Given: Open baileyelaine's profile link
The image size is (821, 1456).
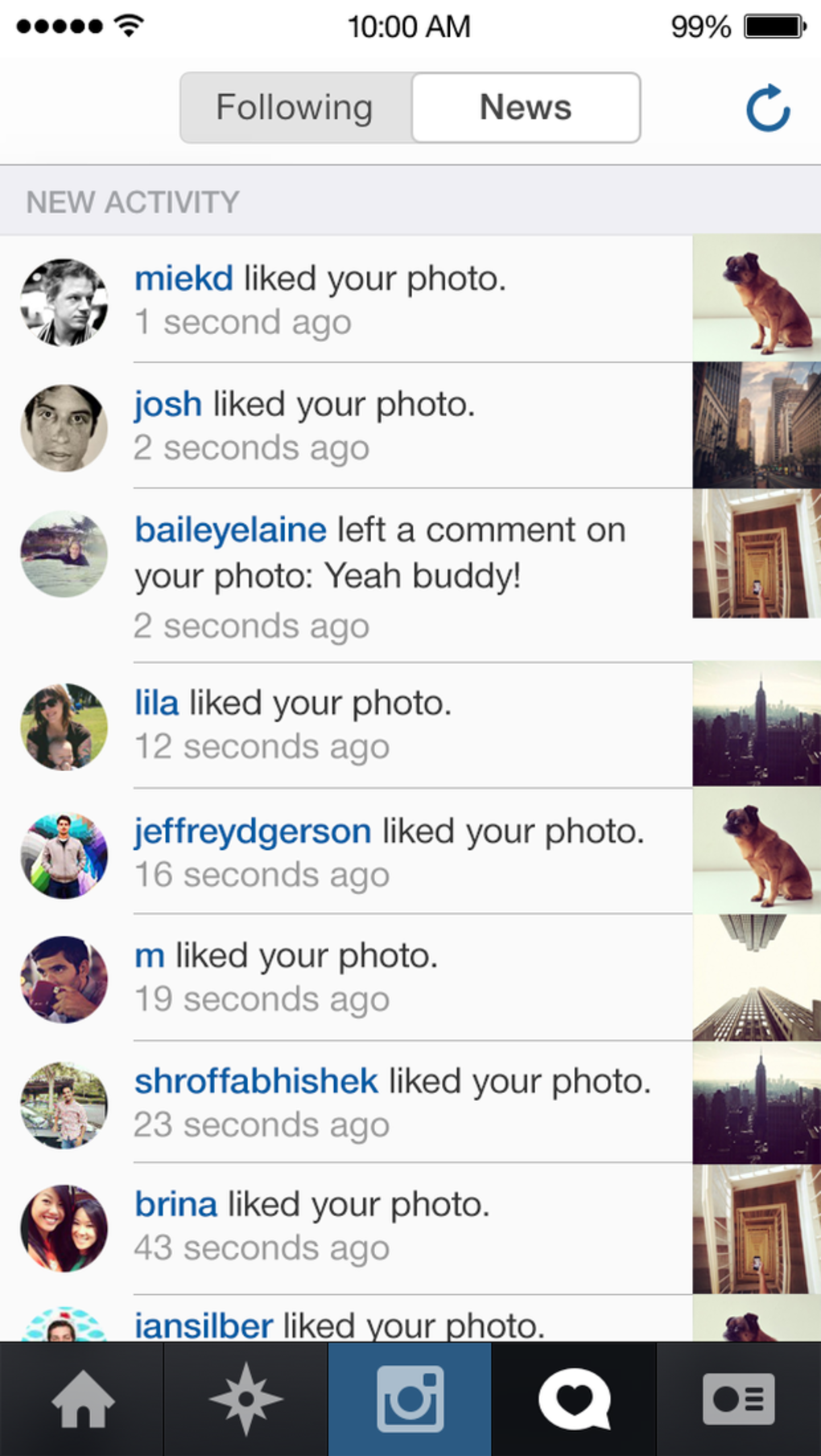Looking at the screenshot, I should [230, 530].
